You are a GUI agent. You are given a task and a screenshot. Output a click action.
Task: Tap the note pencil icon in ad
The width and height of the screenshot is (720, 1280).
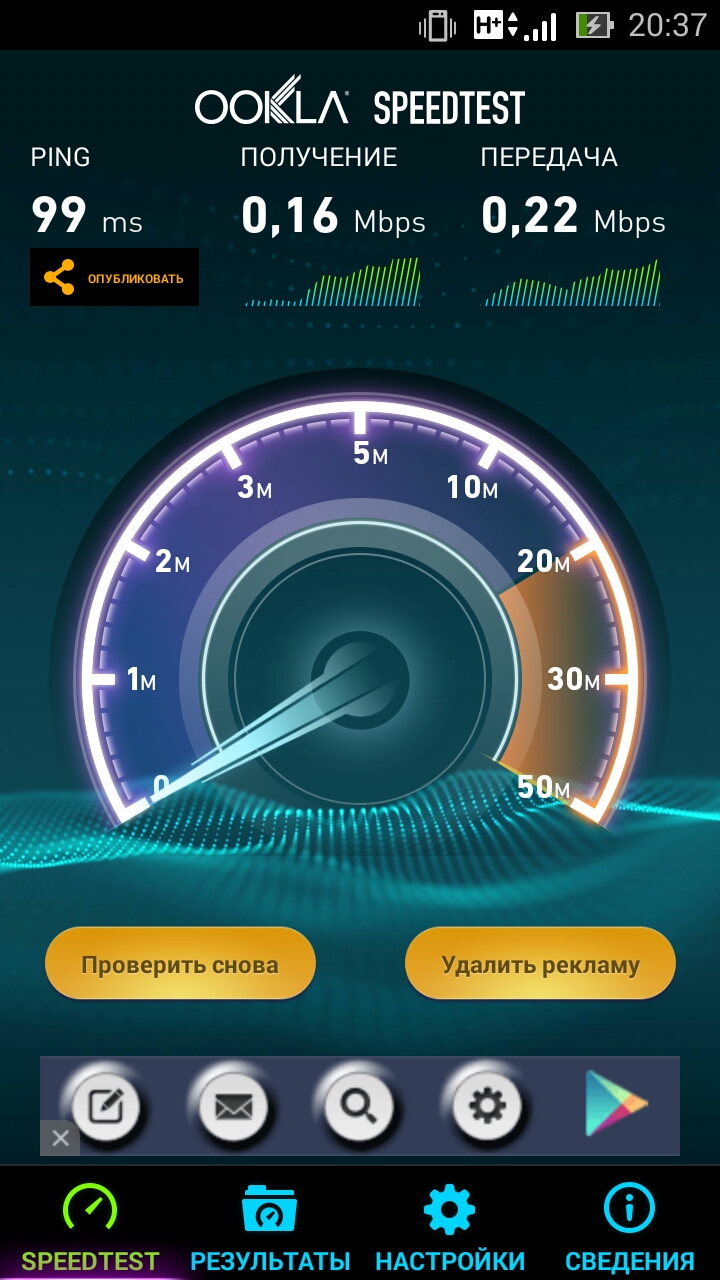(106, 1106)
